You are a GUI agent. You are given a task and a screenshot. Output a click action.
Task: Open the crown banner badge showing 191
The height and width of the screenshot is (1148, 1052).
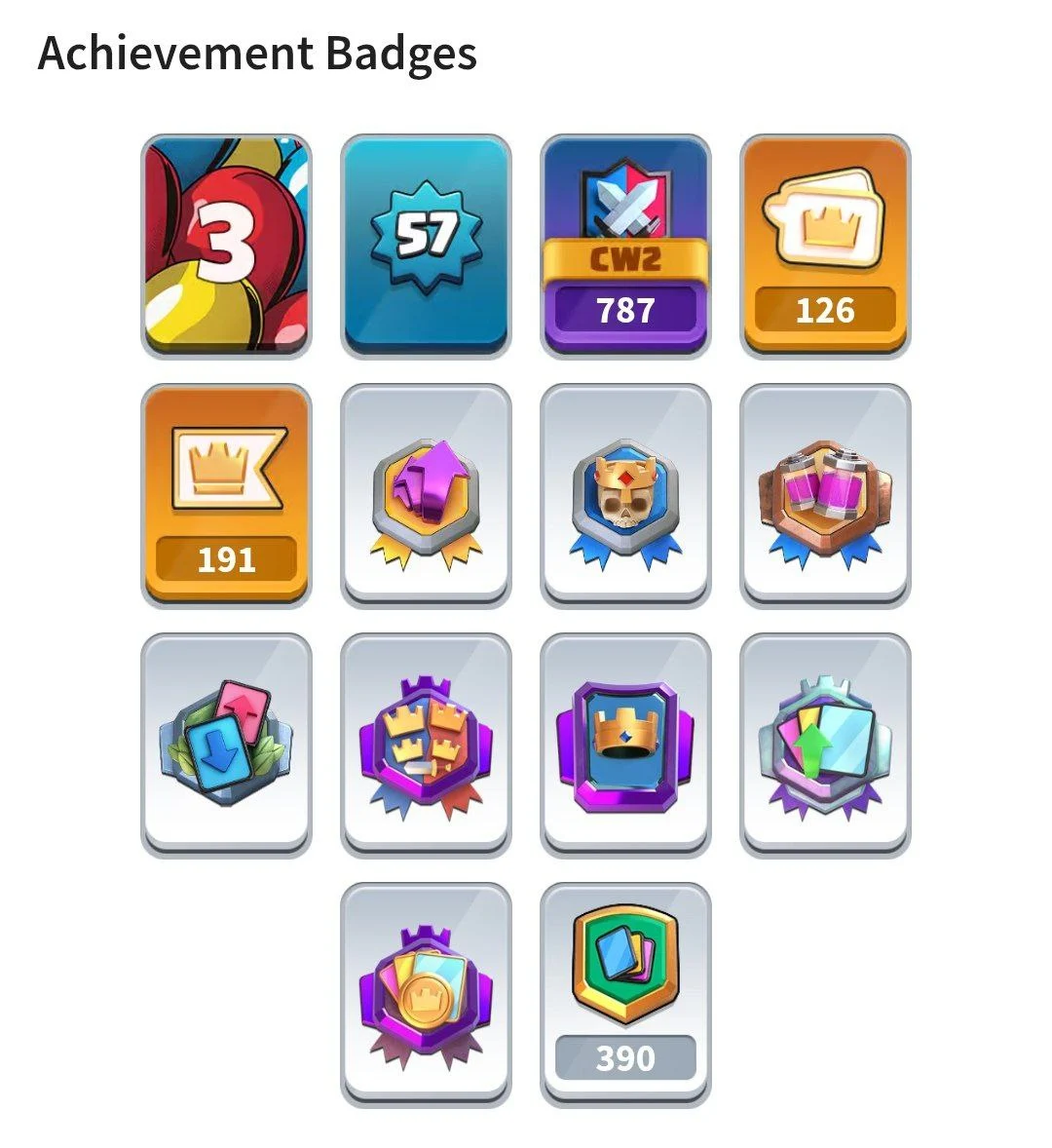pyautogui.click(x=226, y=494)
